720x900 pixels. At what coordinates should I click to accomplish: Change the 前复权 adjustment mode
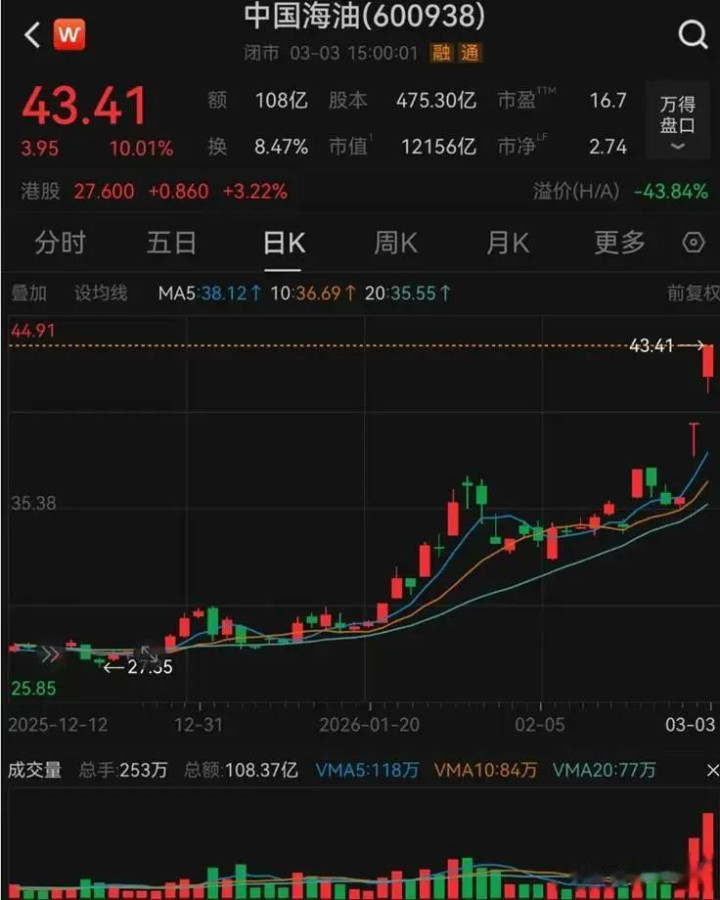pos(693,293)
